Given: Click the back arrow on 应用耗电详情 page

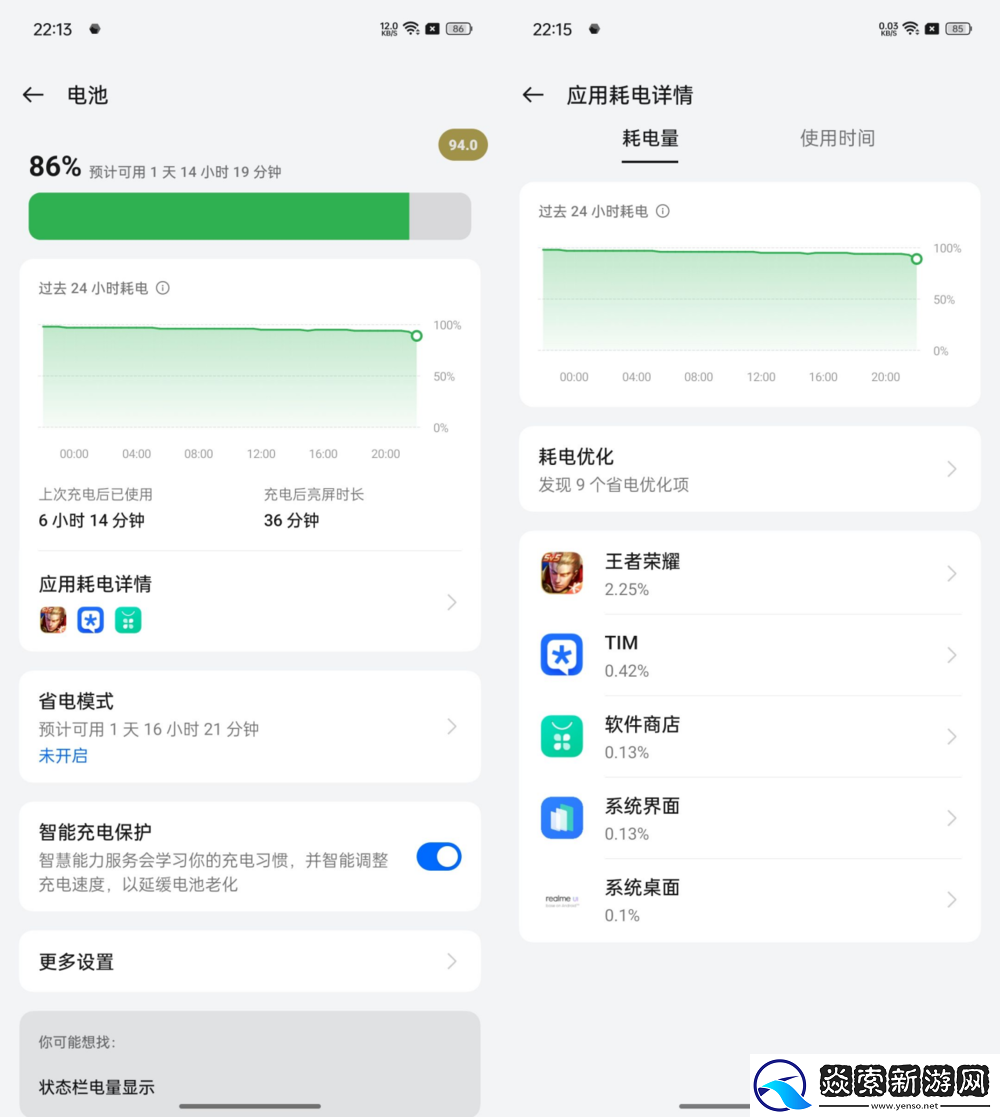Looking at the screenshot, I should (533, 94).
